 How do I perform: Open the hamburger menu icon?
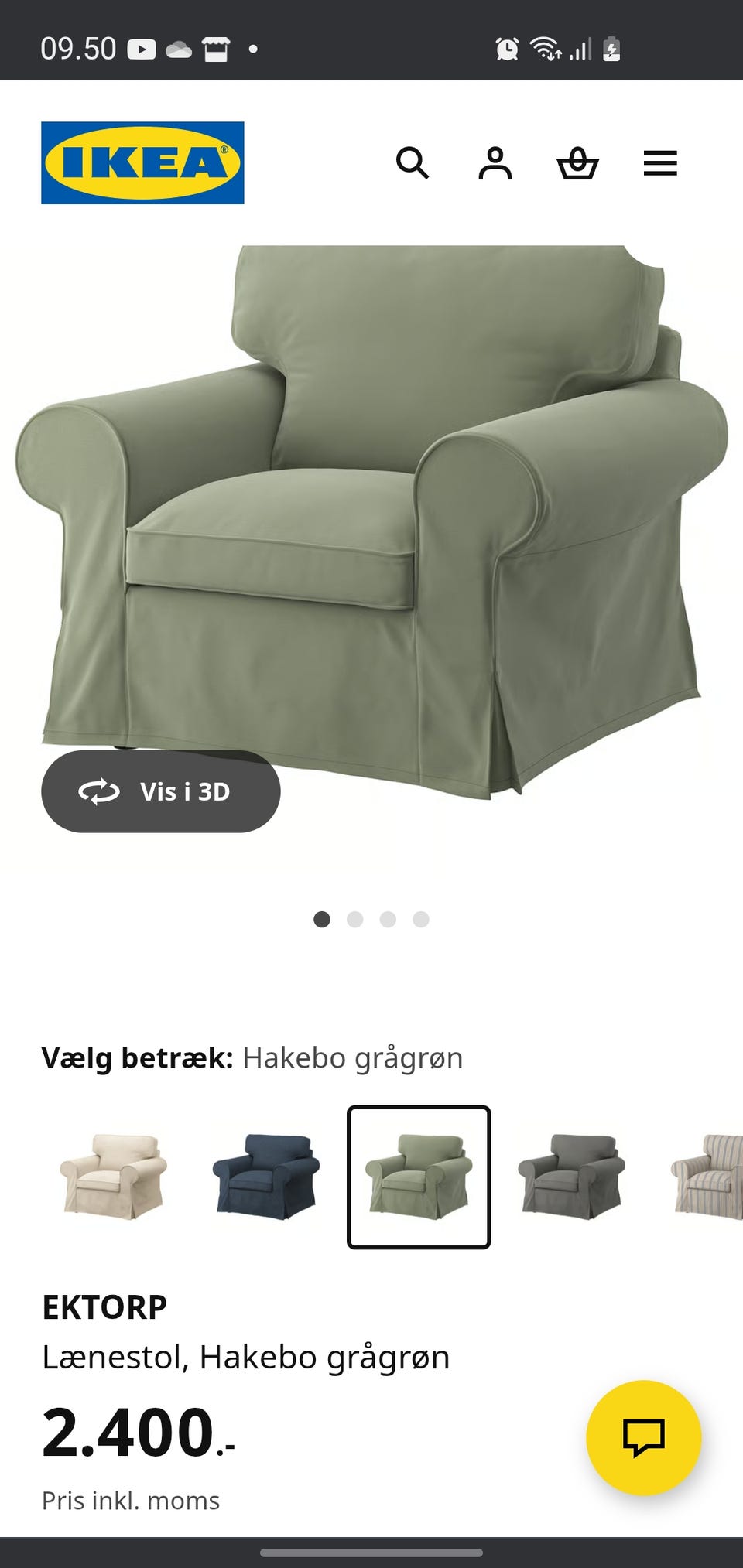(x=660, y=163)
